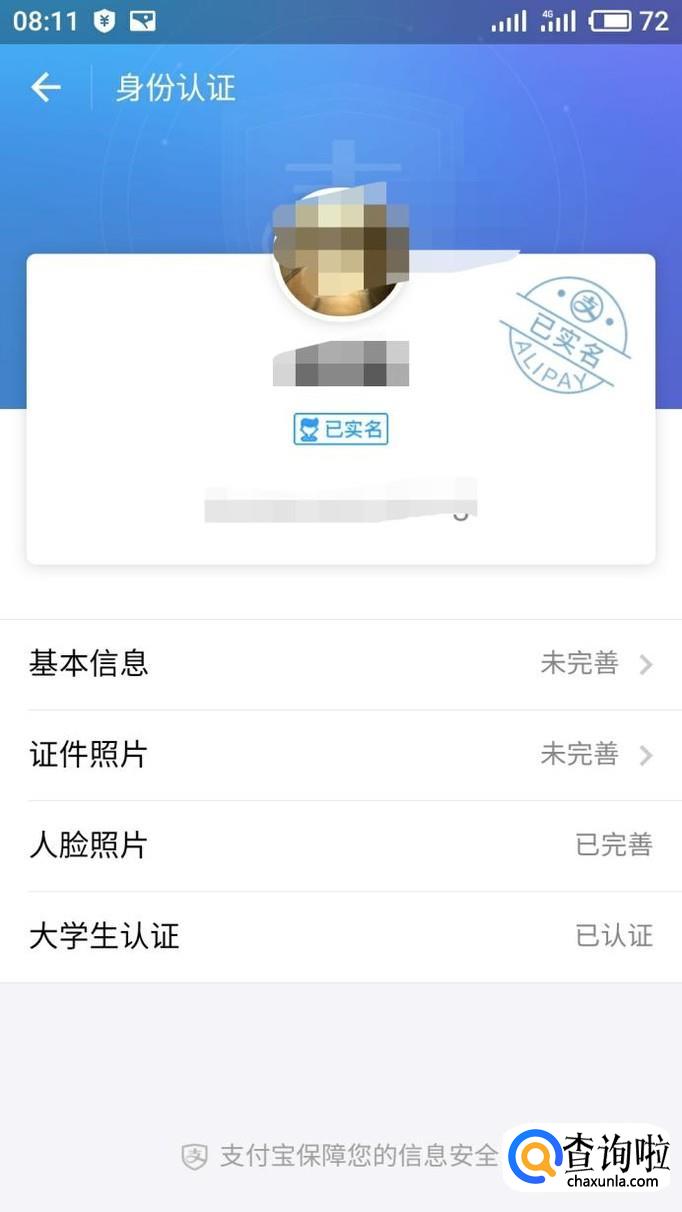Open the 基本信息 row
682x1212 pixels.
point(340,664)
